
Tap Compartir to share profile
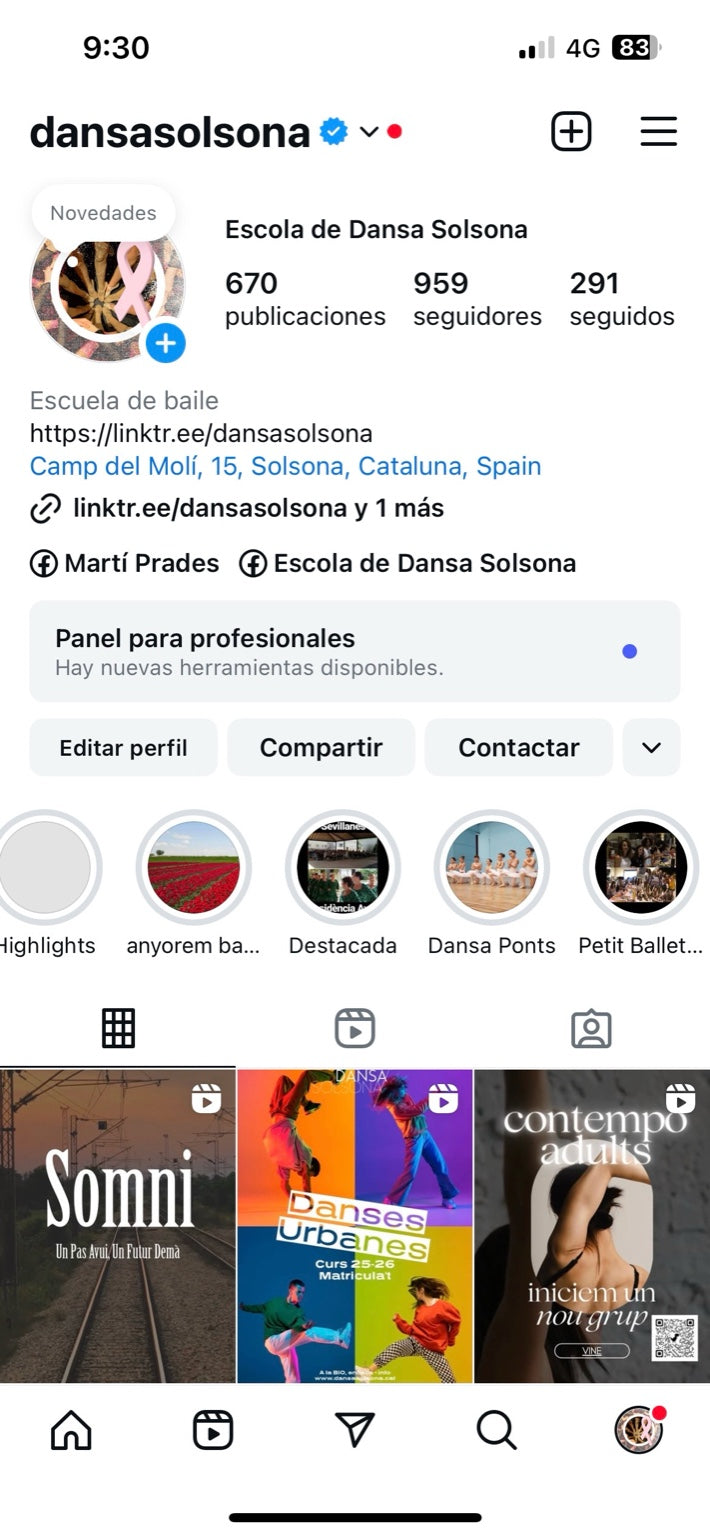pyautogui.click(x=321, y=748)
